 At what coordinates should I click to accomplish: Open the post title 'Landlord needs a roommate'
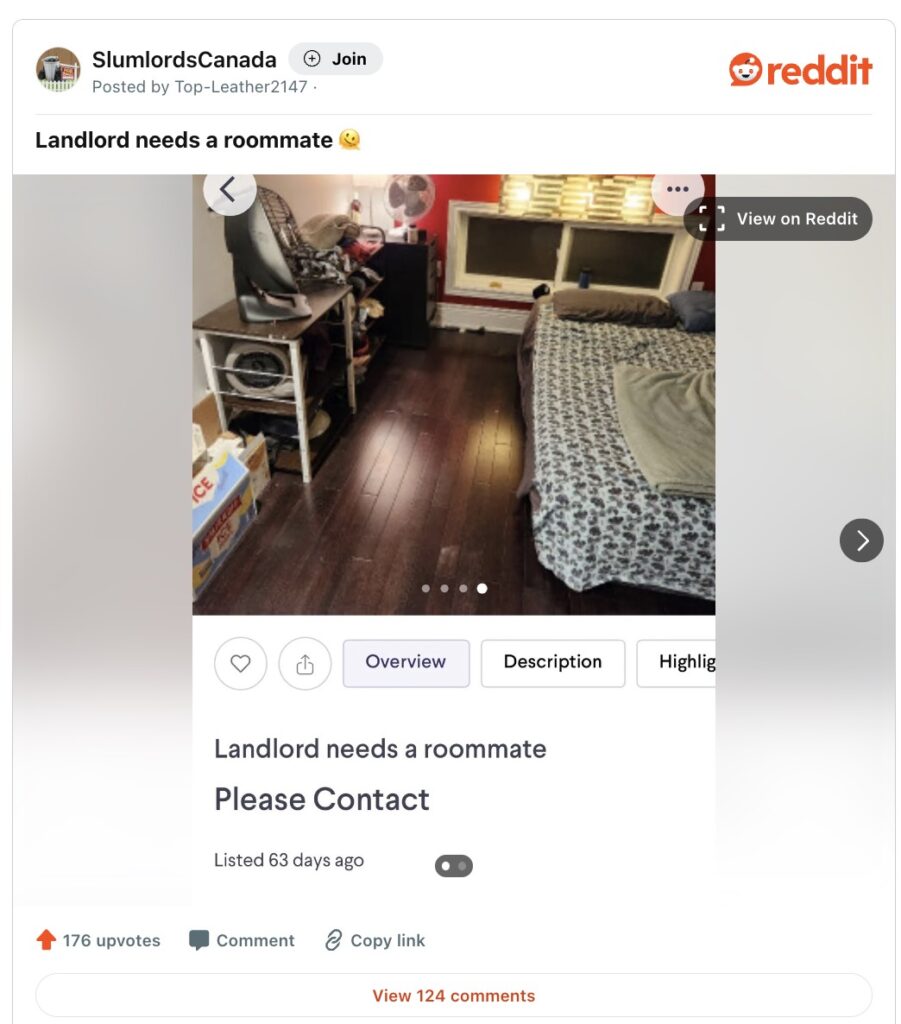[184, 140]
